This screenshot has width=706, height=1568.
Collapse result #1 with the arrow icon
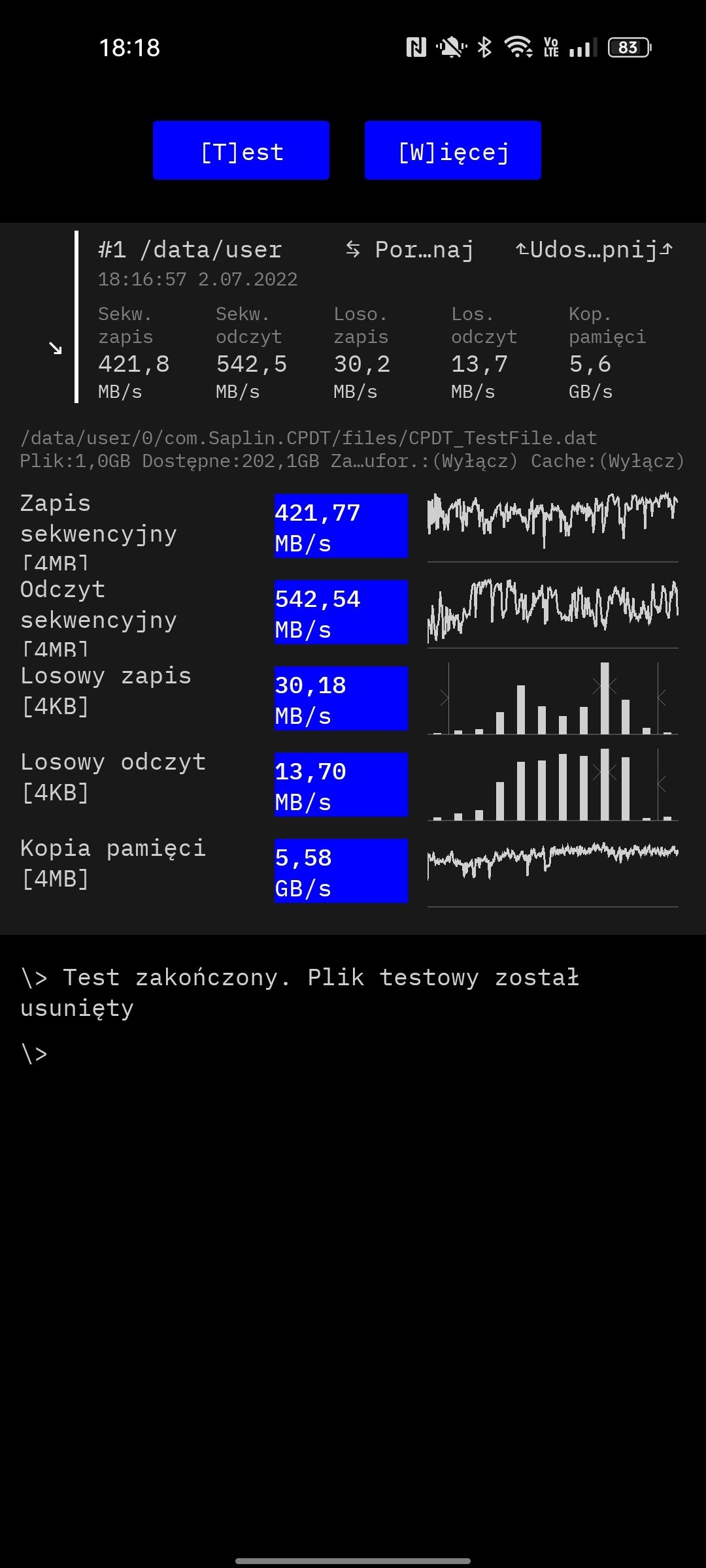[56, 348]
